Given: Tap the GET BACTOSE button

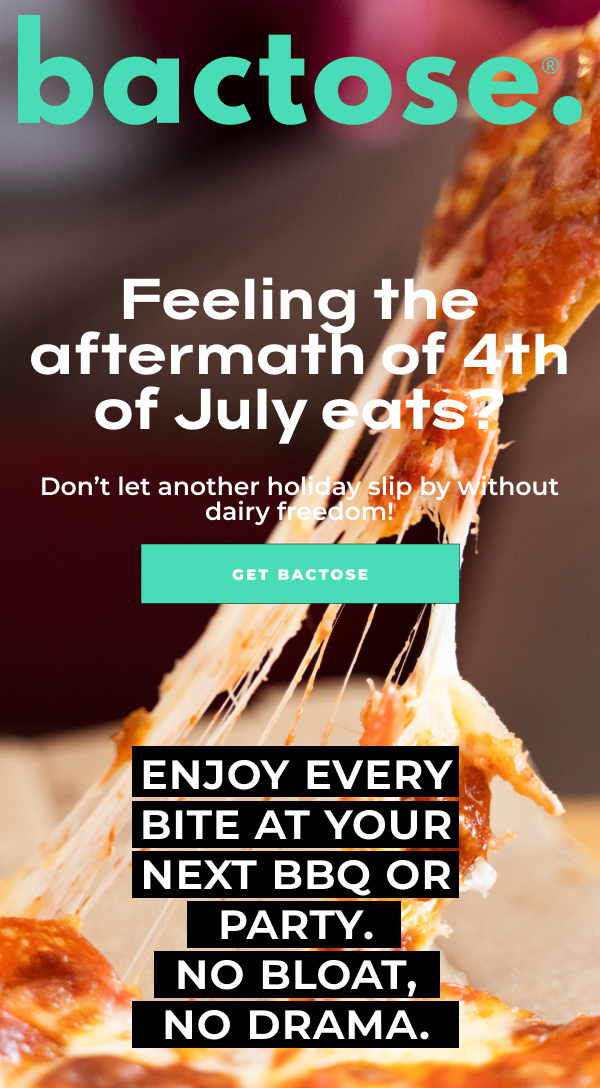Looking at the screenshot, I should [x=300, y=574].
